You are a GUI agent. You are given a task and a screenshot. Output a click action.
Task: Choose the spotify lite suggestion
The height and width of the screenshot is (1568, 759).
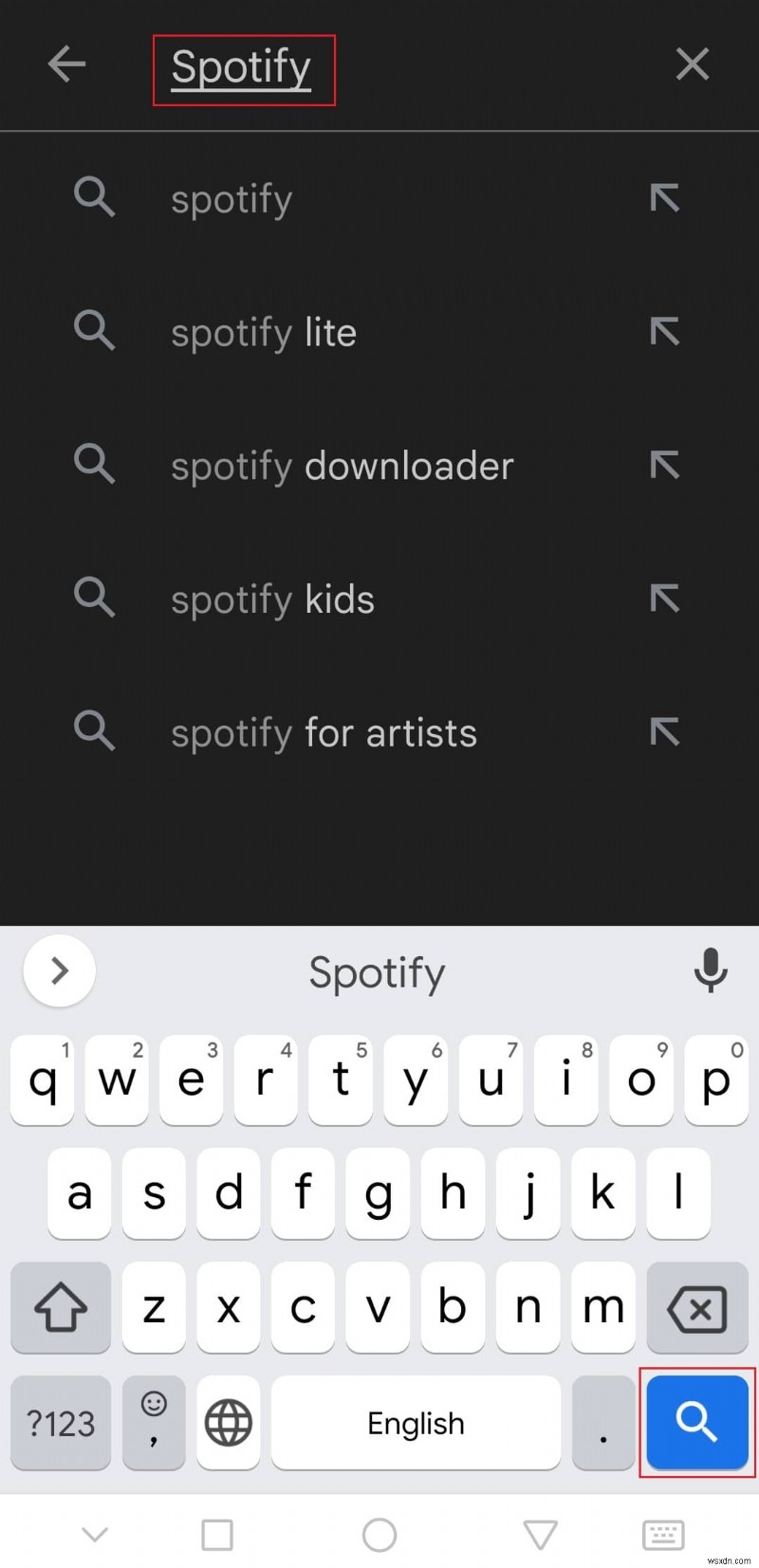click(x=263, y=332)
